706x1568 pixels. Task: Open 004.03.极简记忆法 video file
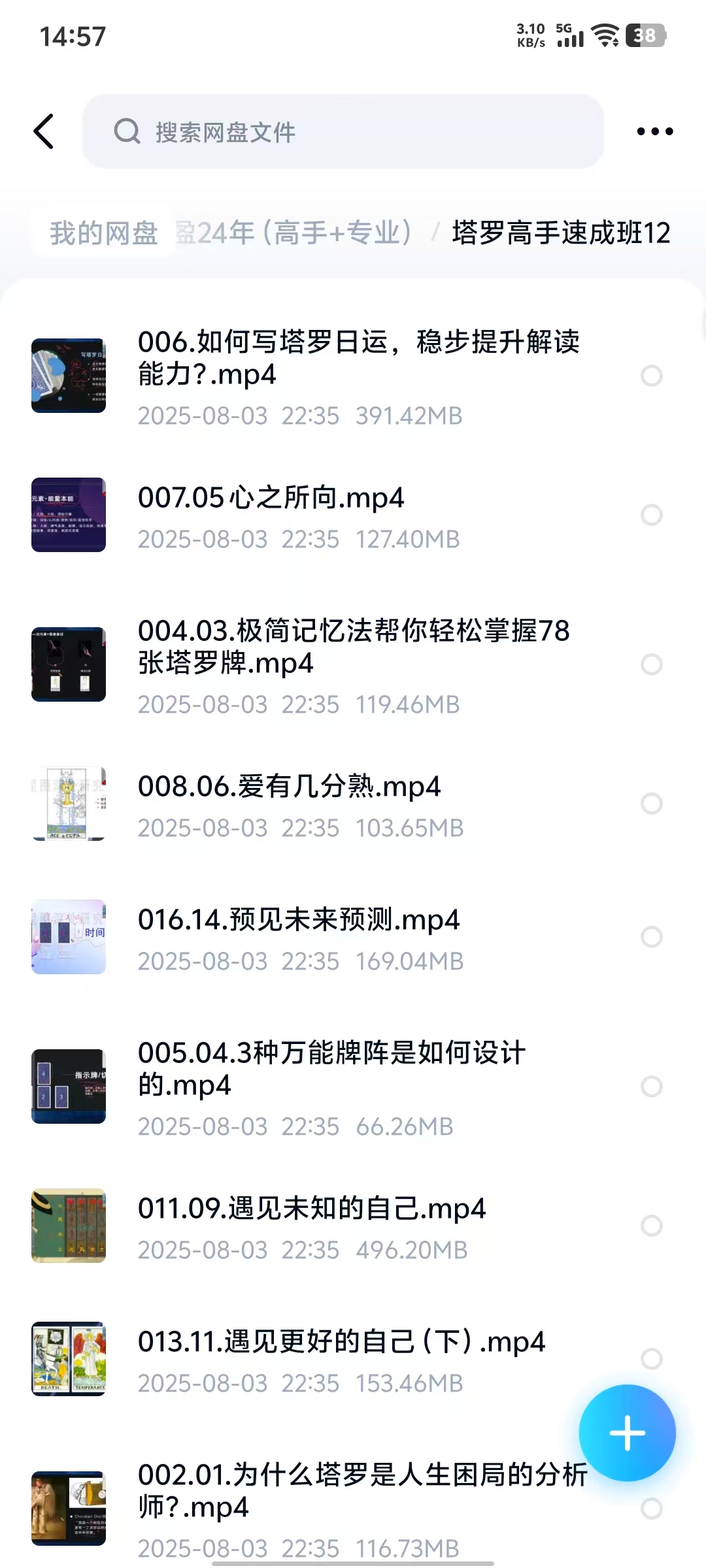tap(353, 647)
